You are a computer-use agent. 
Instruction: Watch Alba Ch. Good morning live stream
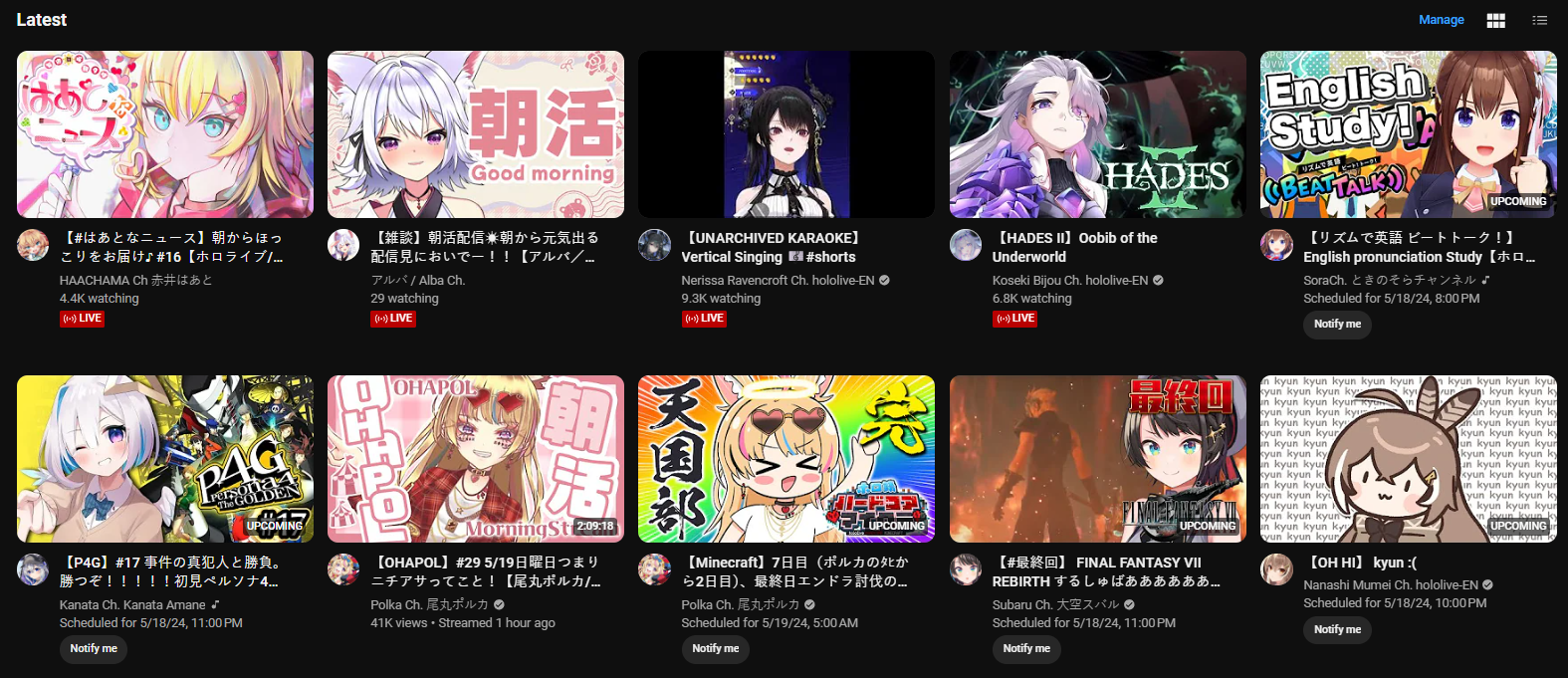(476, 134)
